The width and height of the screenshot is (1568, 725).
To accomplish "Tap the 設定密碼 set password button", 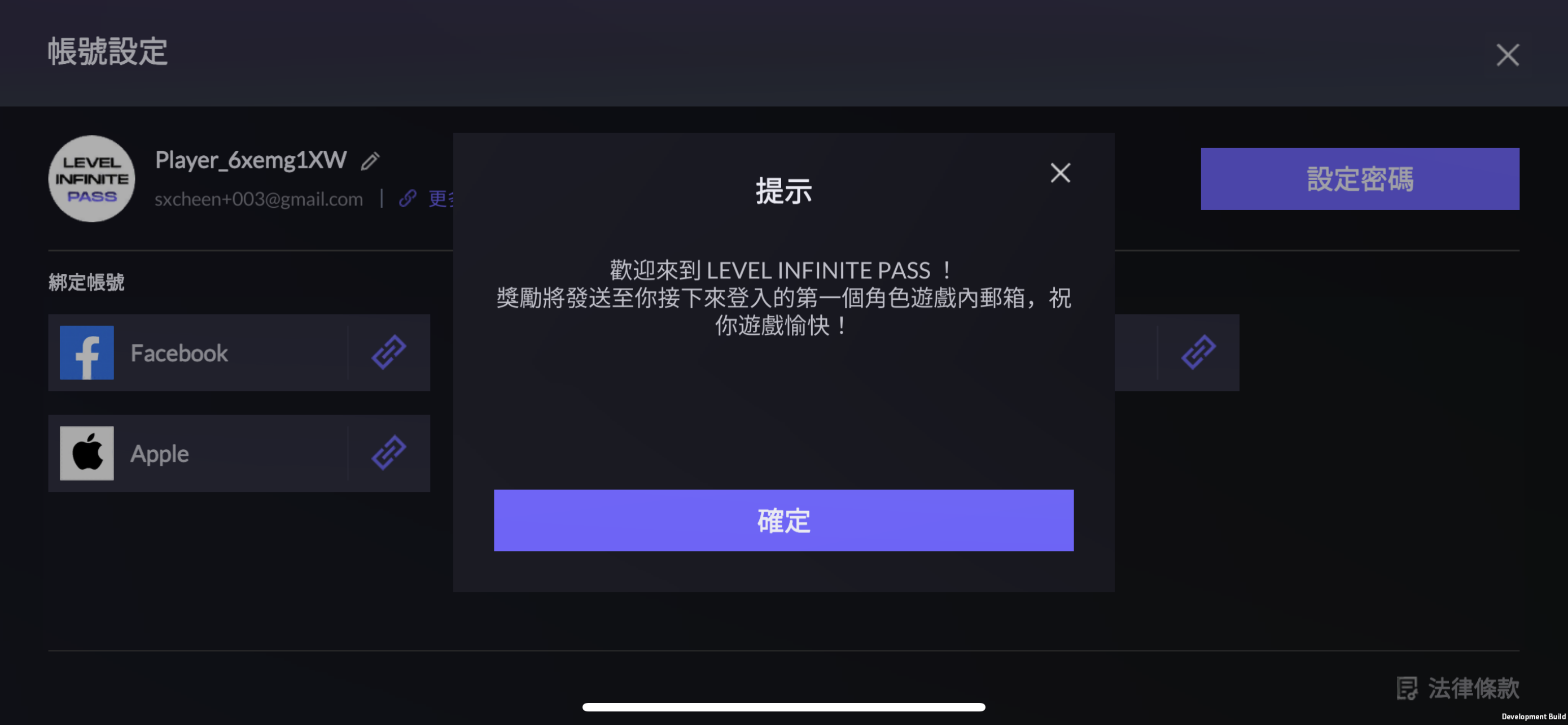I will click(1359, 179).
